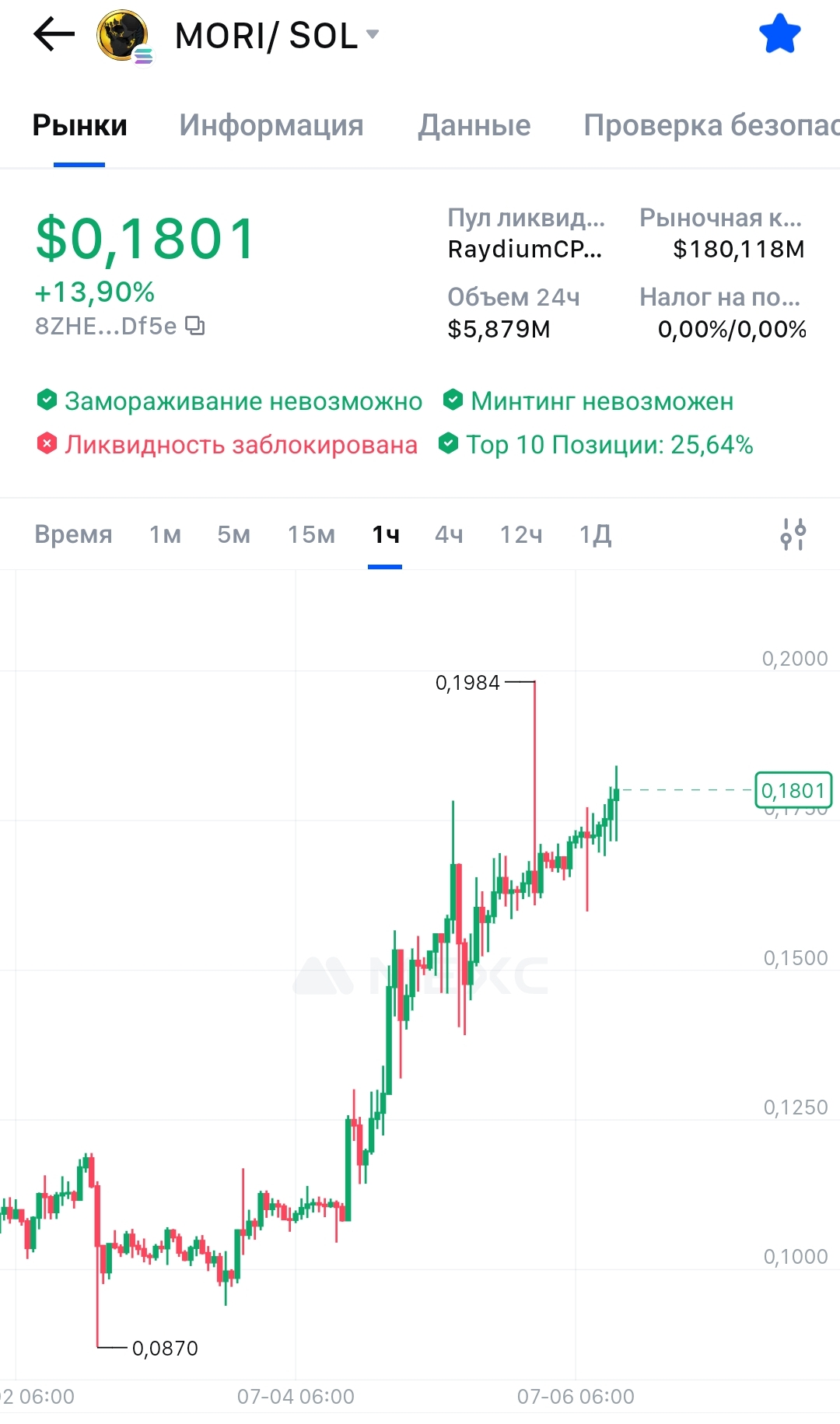Open the Проверка безопасности tab

pos(712,125)
